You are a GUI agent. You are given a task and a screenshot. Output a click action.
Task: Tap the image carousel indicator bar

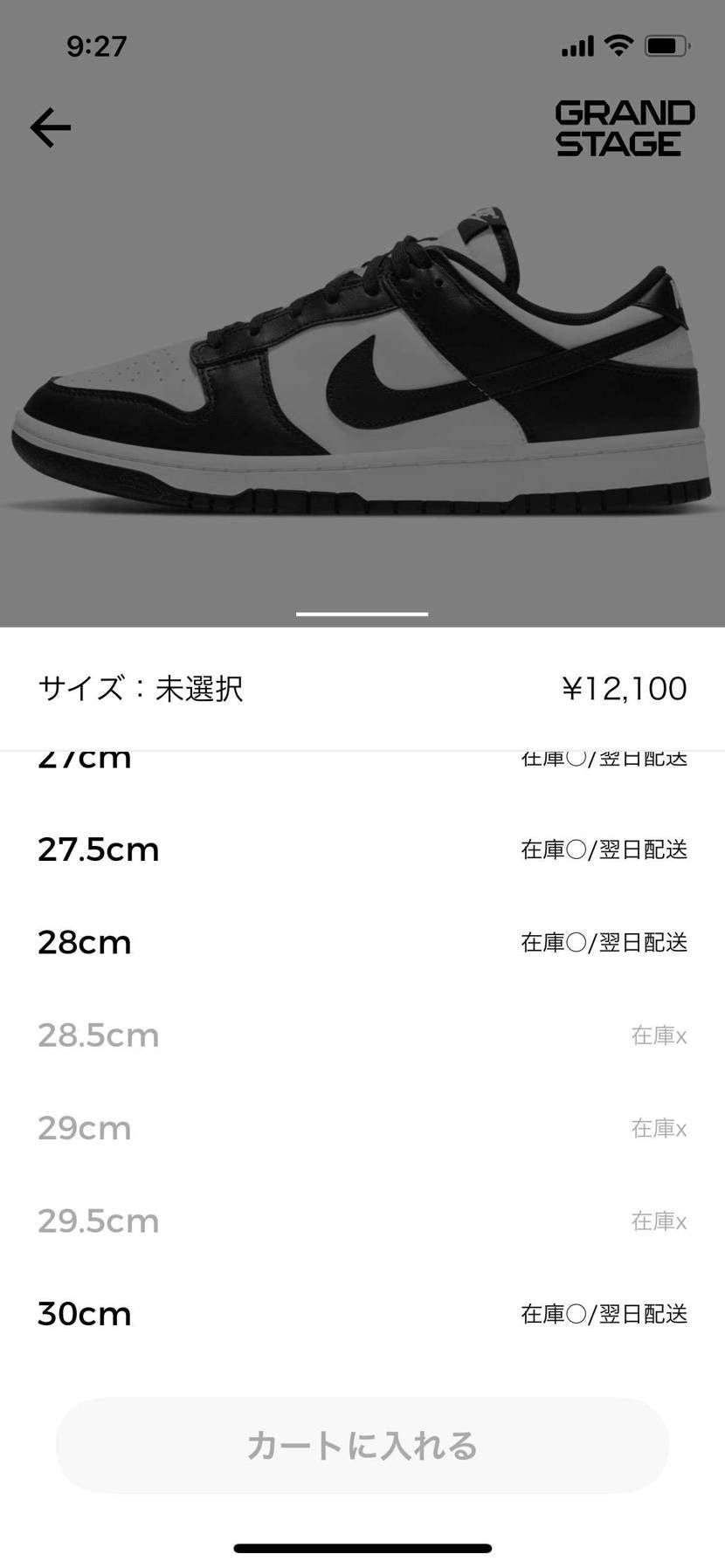tap(361, 613)
